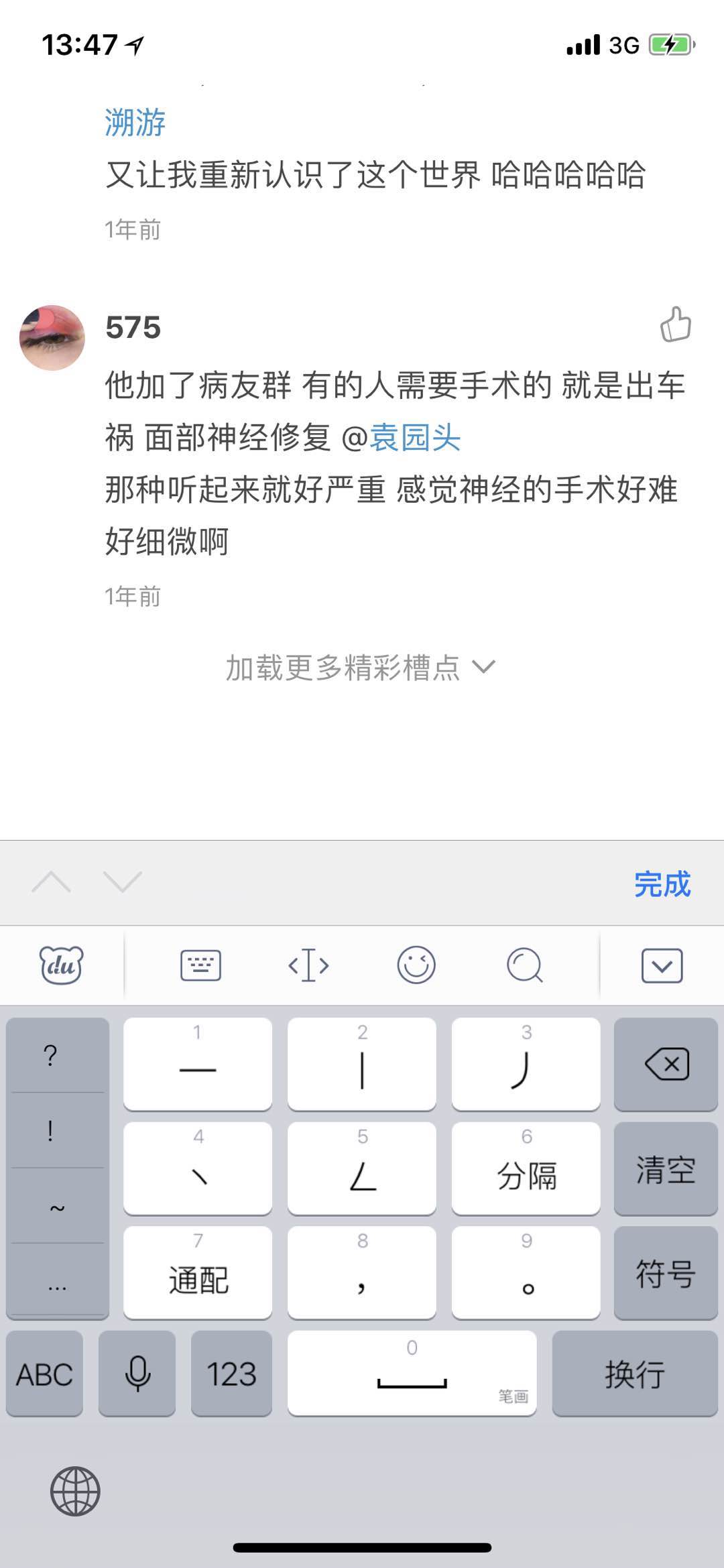This screenshot has width=724, height=1568.
Task: Collapse the keyboard with the down-arrow box
Action: 662,965
